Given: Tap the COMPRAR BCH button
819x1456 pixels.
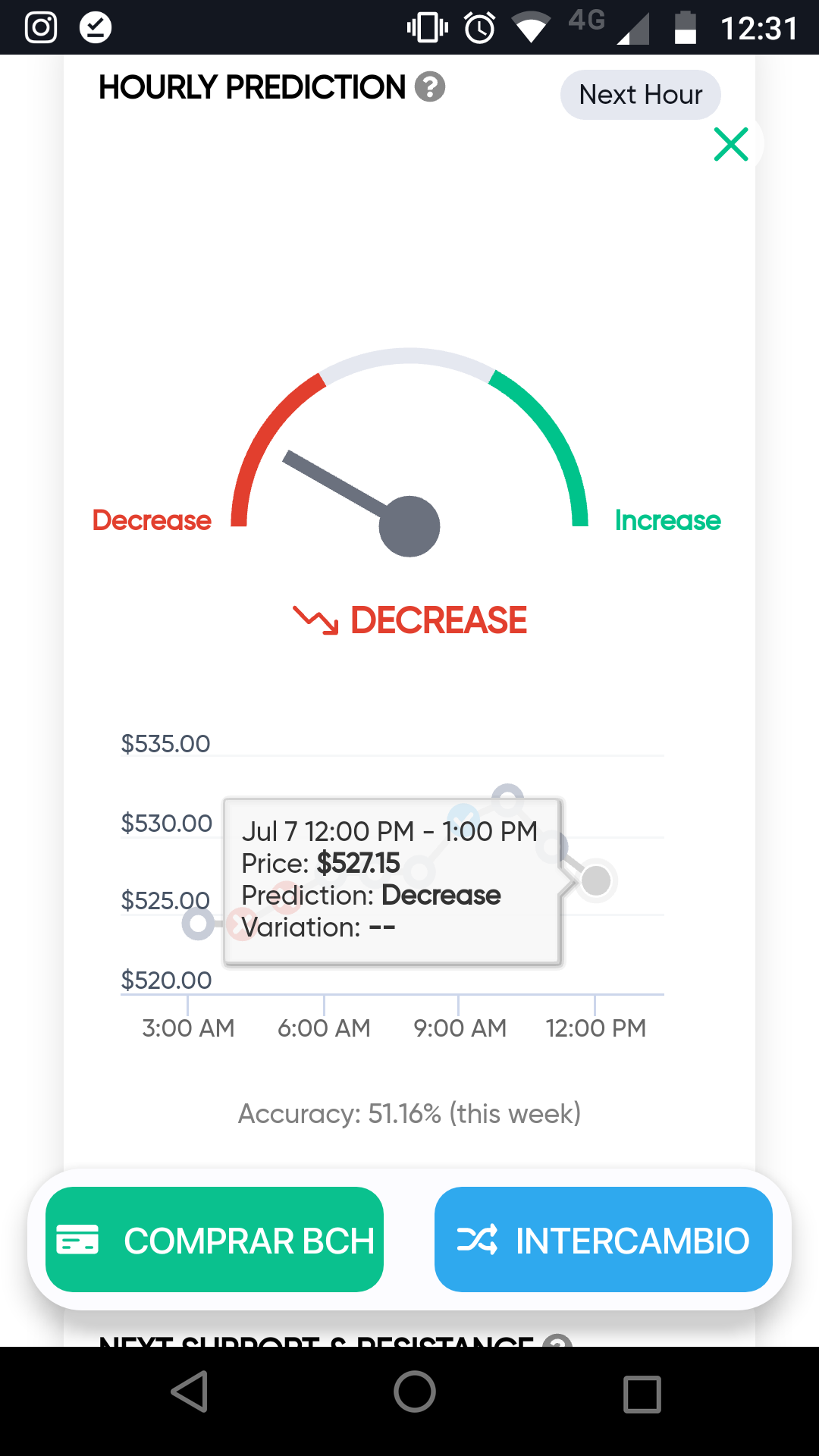Looking at the screenshot, I should (215, 1239).
